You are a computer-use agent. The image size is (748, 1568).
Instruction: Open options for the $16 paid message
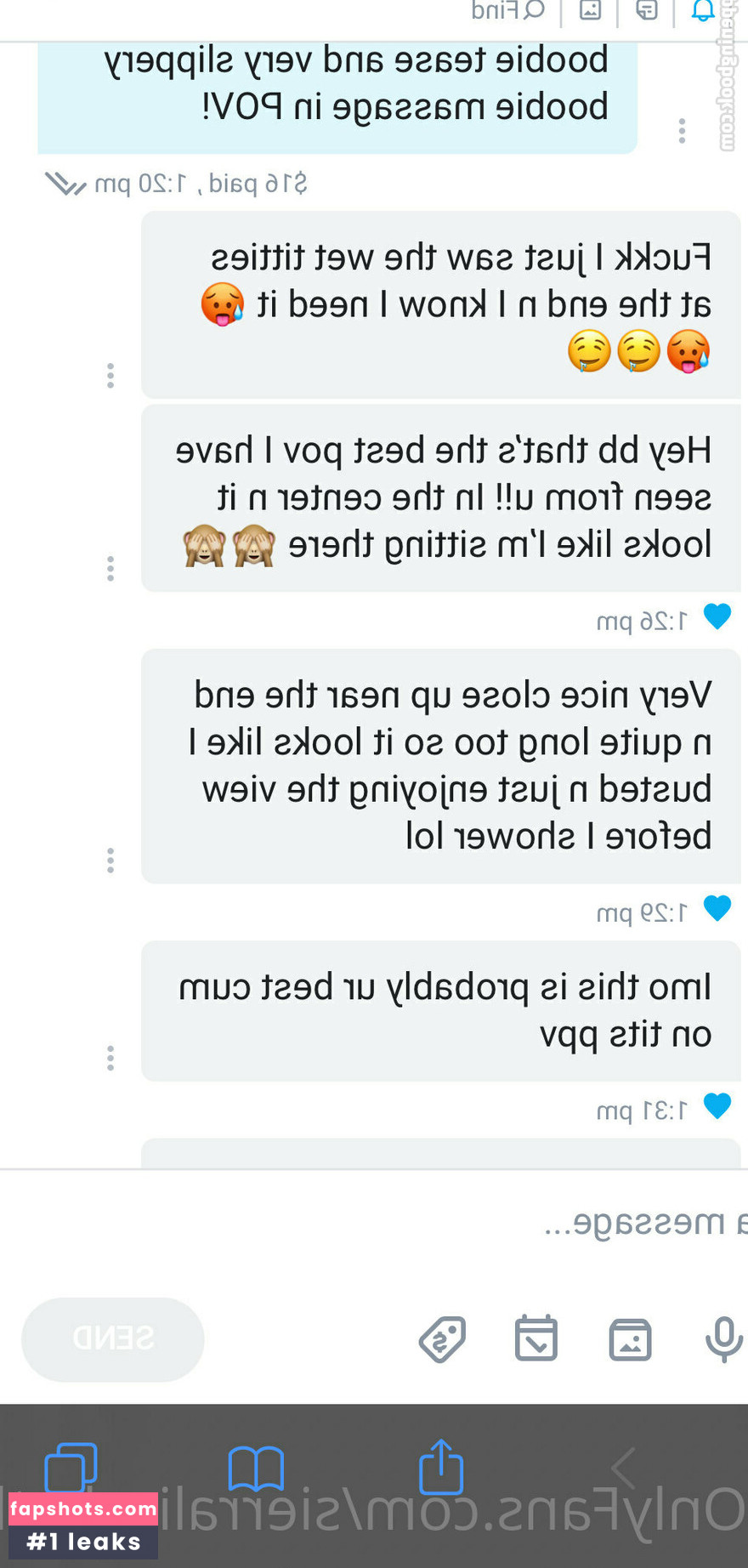click(x=682, y=131)
